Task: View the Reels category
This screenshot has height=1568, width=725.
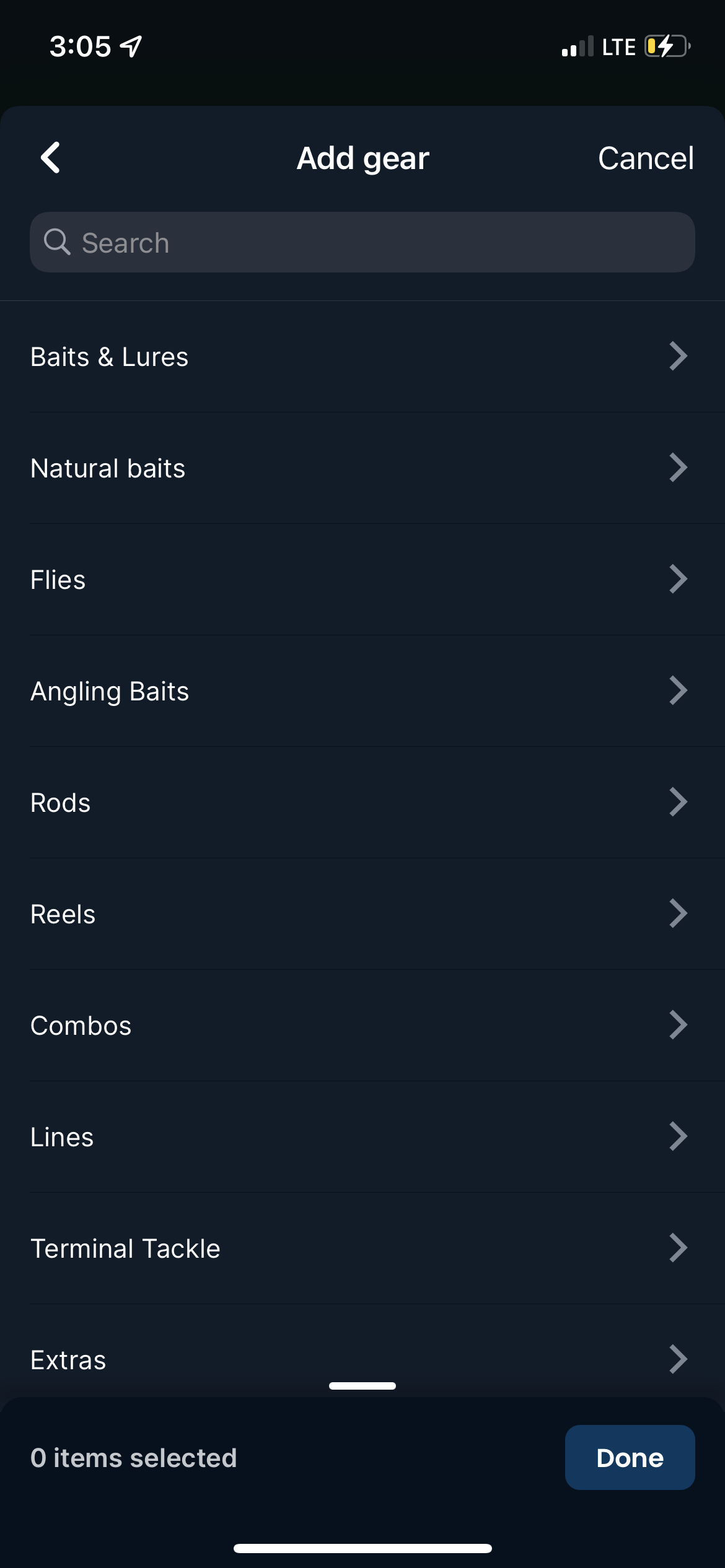Action: pyautogui.click(x=362, y=914)
